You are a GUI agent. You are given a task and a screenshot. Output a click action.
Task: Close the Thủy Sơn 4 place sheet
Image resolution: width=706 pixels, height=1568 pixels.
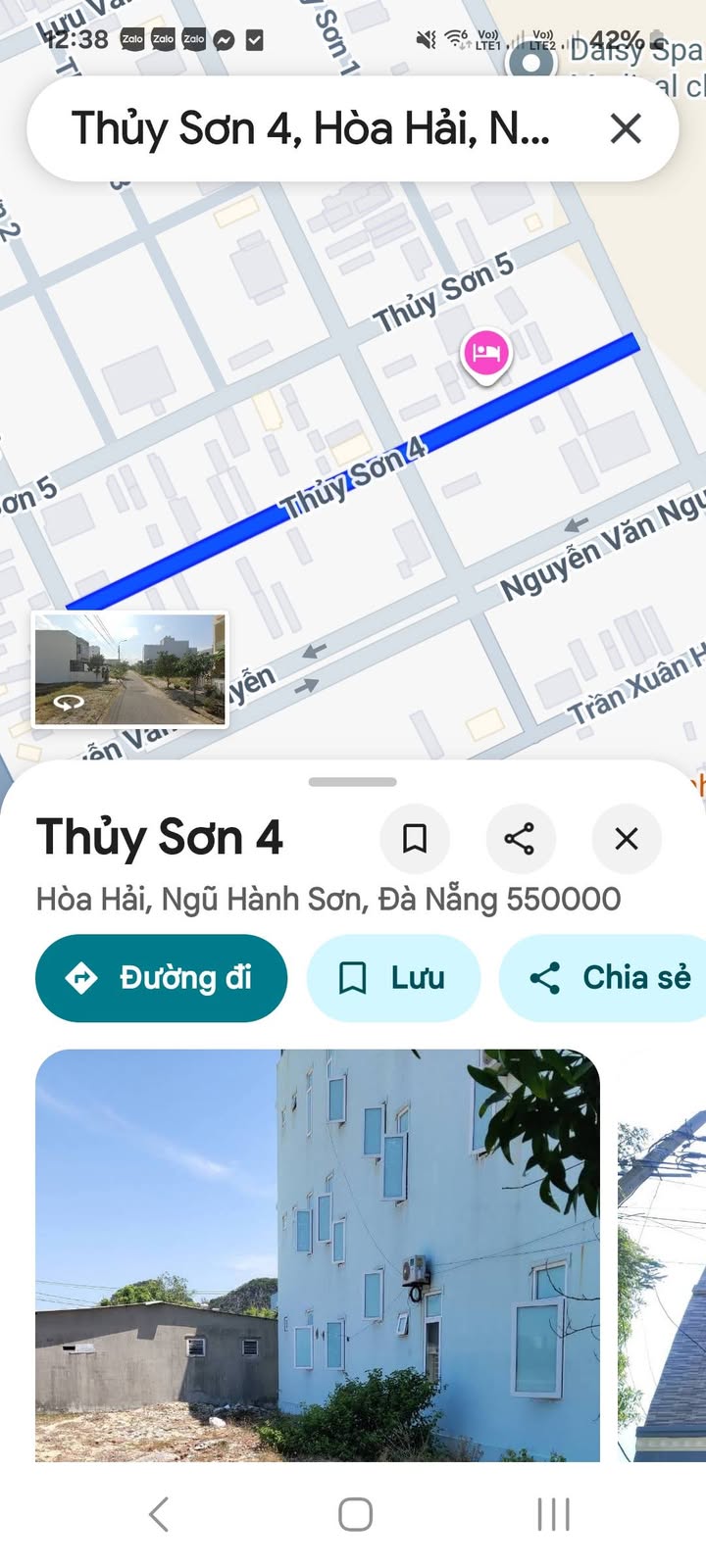pyautogui.click(x=627, y=839)
